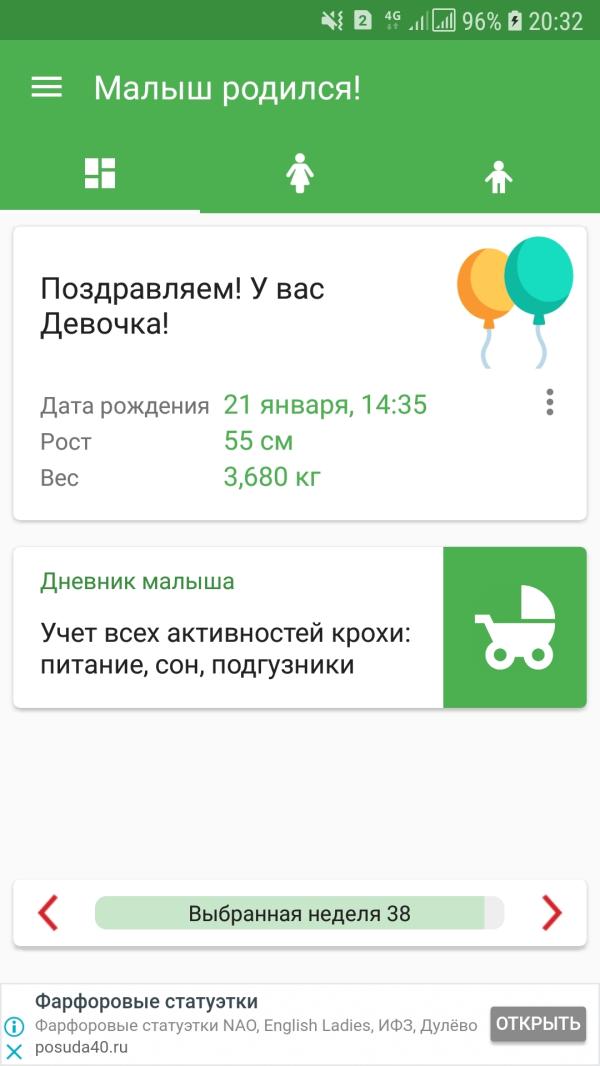View ad info icon
600x1066 pixels.
(14, 1026)
